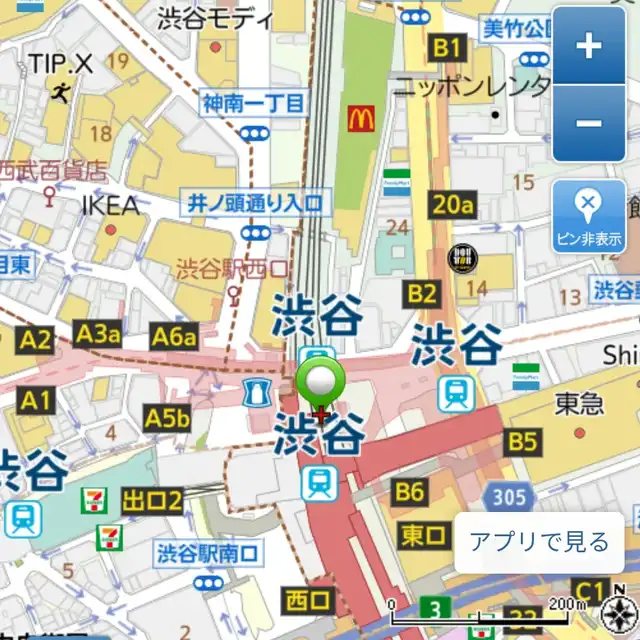Open アプリで見る to view in app

(x=539, y=542)
